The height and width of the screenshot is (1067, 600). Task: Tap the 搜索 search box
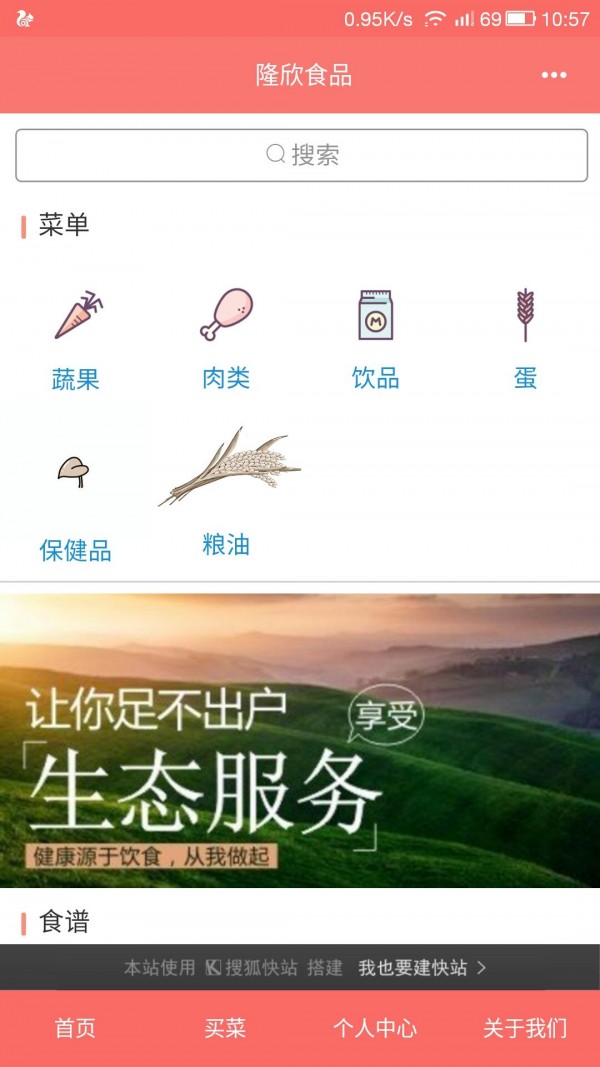[301, 155]
